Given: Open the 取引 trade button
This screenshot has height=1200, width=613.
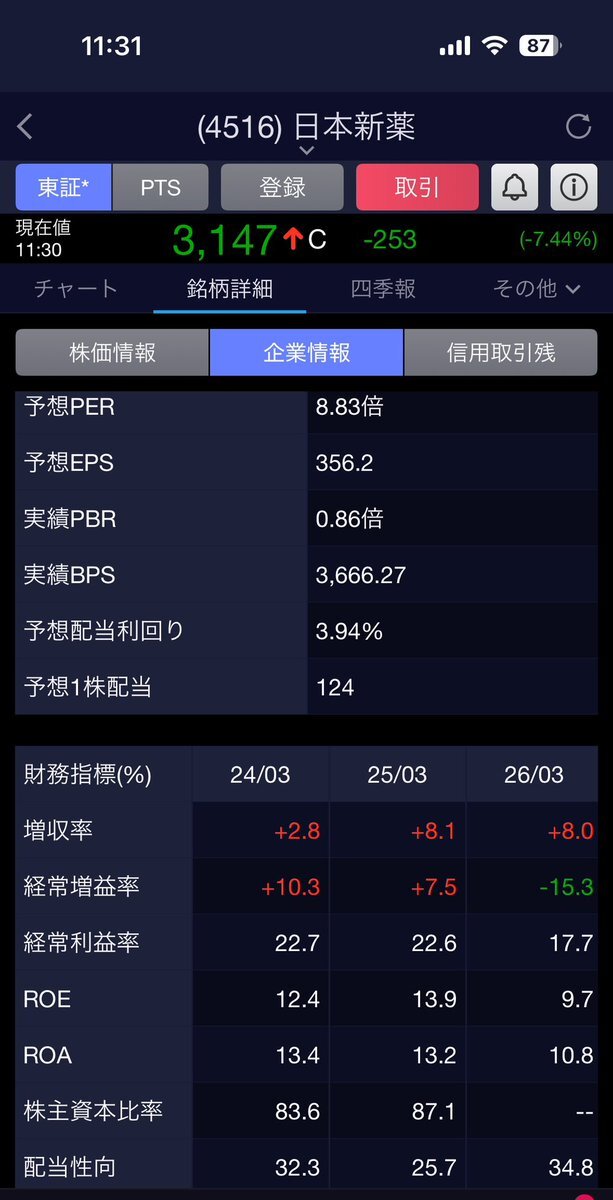Looking at the screenshot, I should [x=417, y=187].
